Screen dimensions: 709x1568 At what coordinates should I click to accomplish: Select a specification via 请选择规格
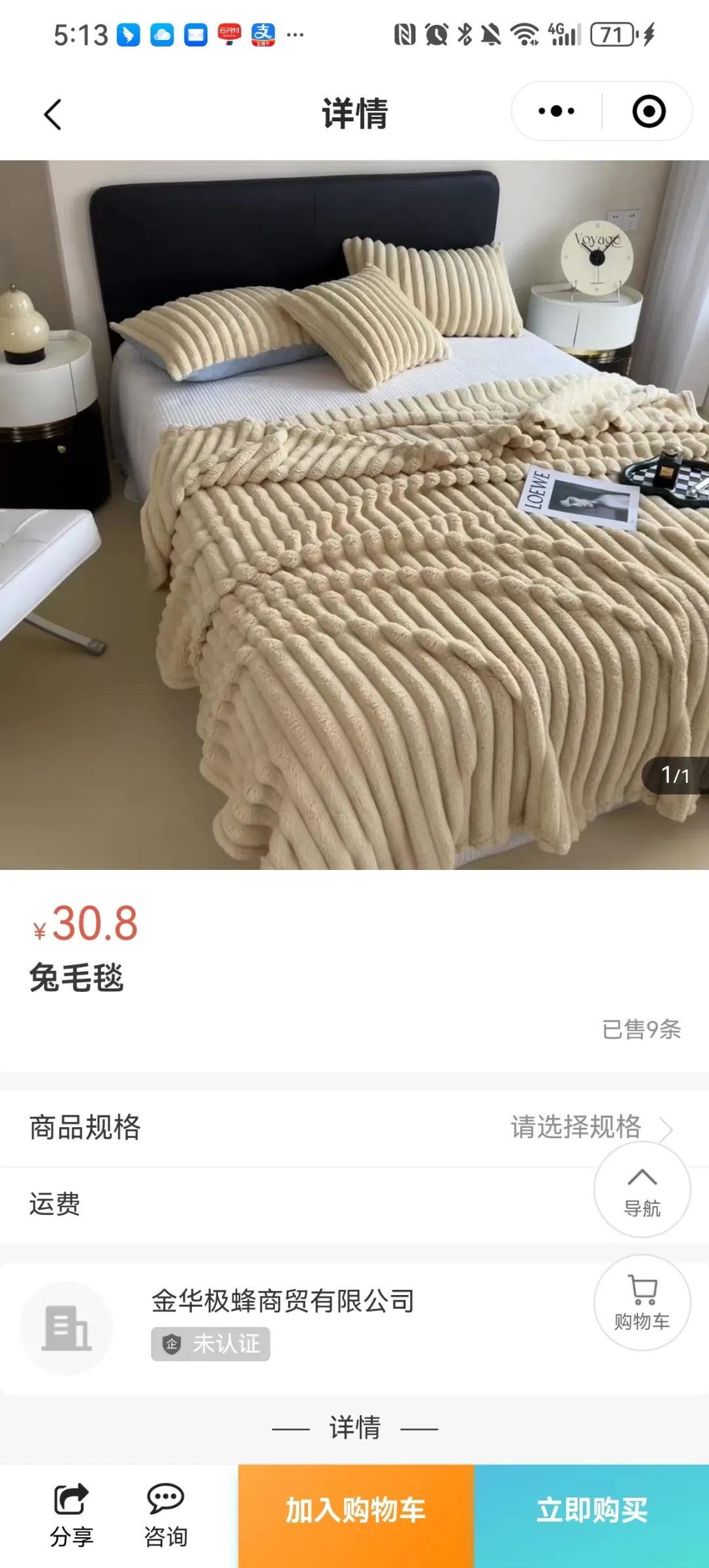tap(576, 1127)
